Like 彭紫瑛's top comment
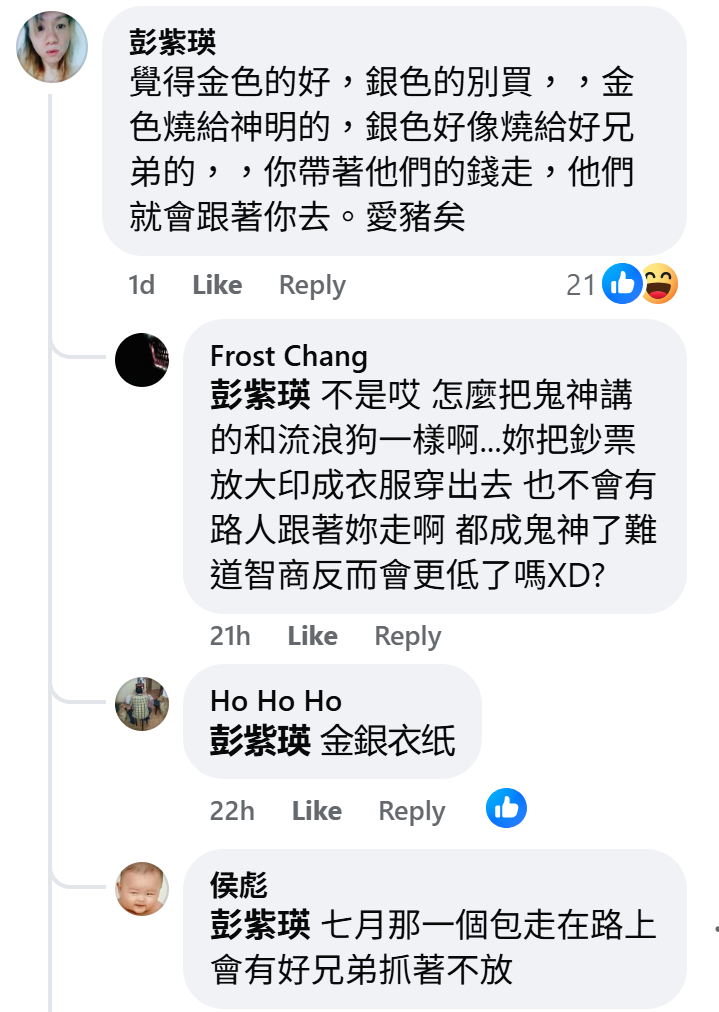The image size is (719, 1012). pos(217,285)
